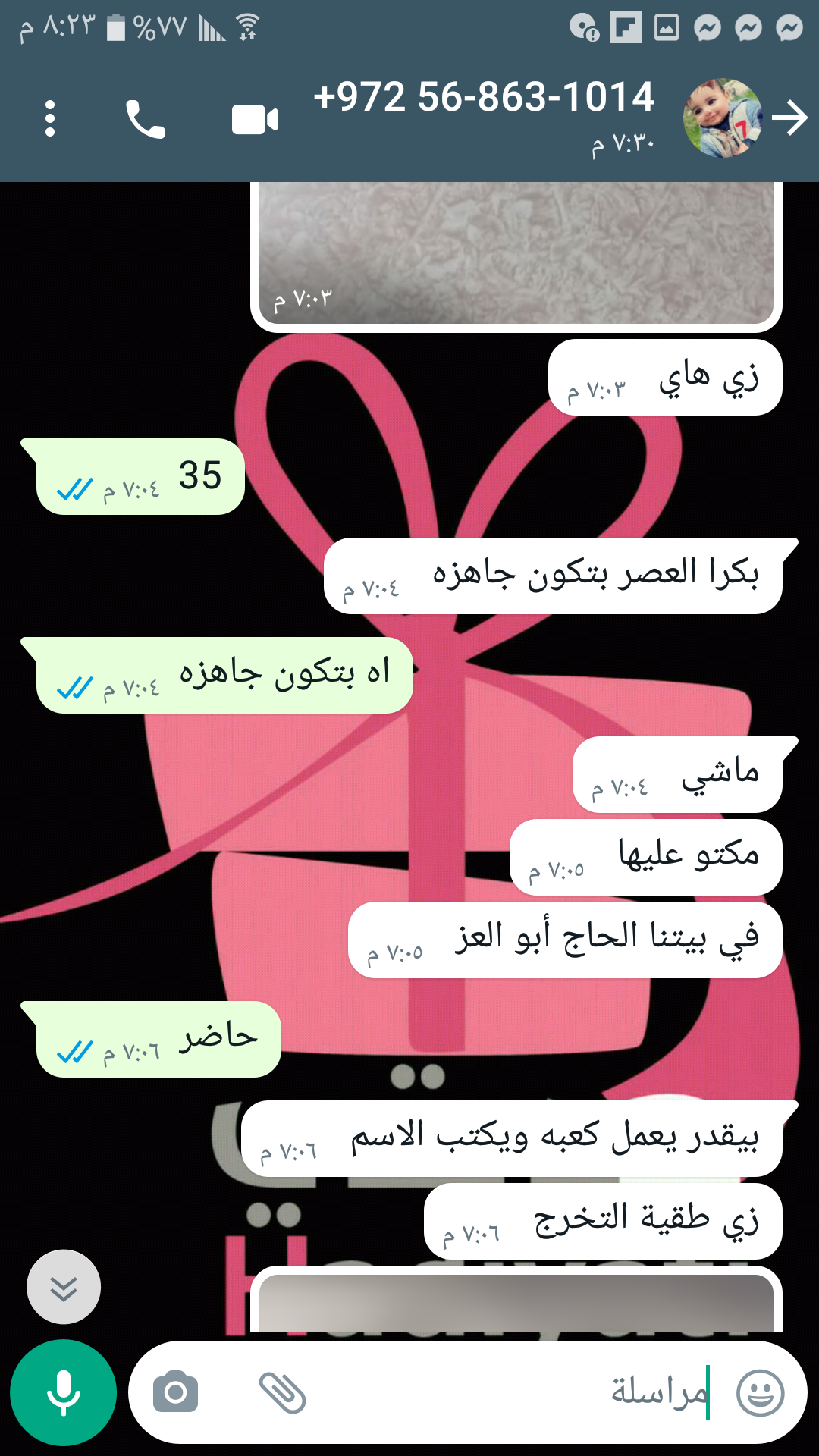
Task: Open the emoji picker
Action: 760,1392
